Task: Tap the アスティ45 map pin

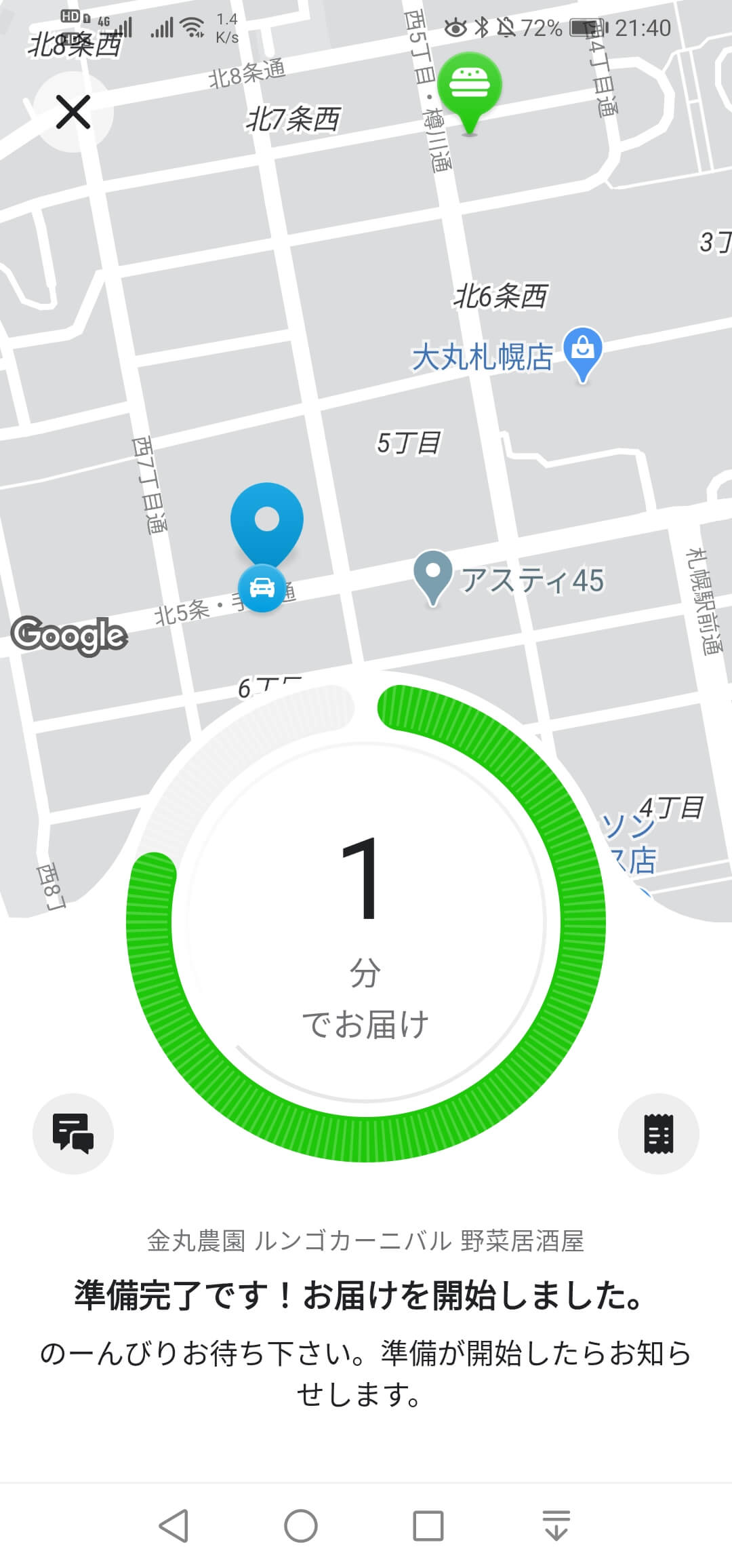Action: 432,577
